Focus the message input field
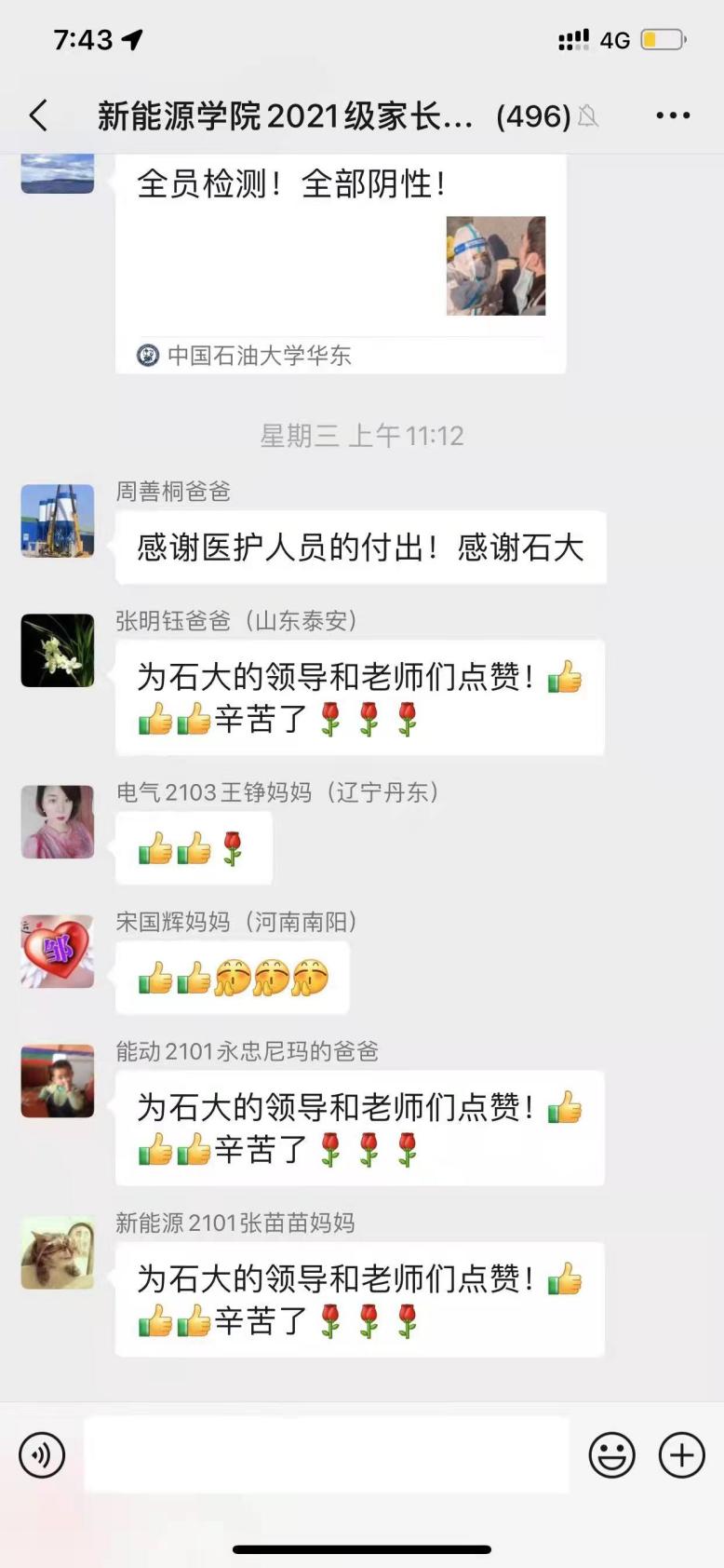The image size is (724, 1568). (326, 1455)
